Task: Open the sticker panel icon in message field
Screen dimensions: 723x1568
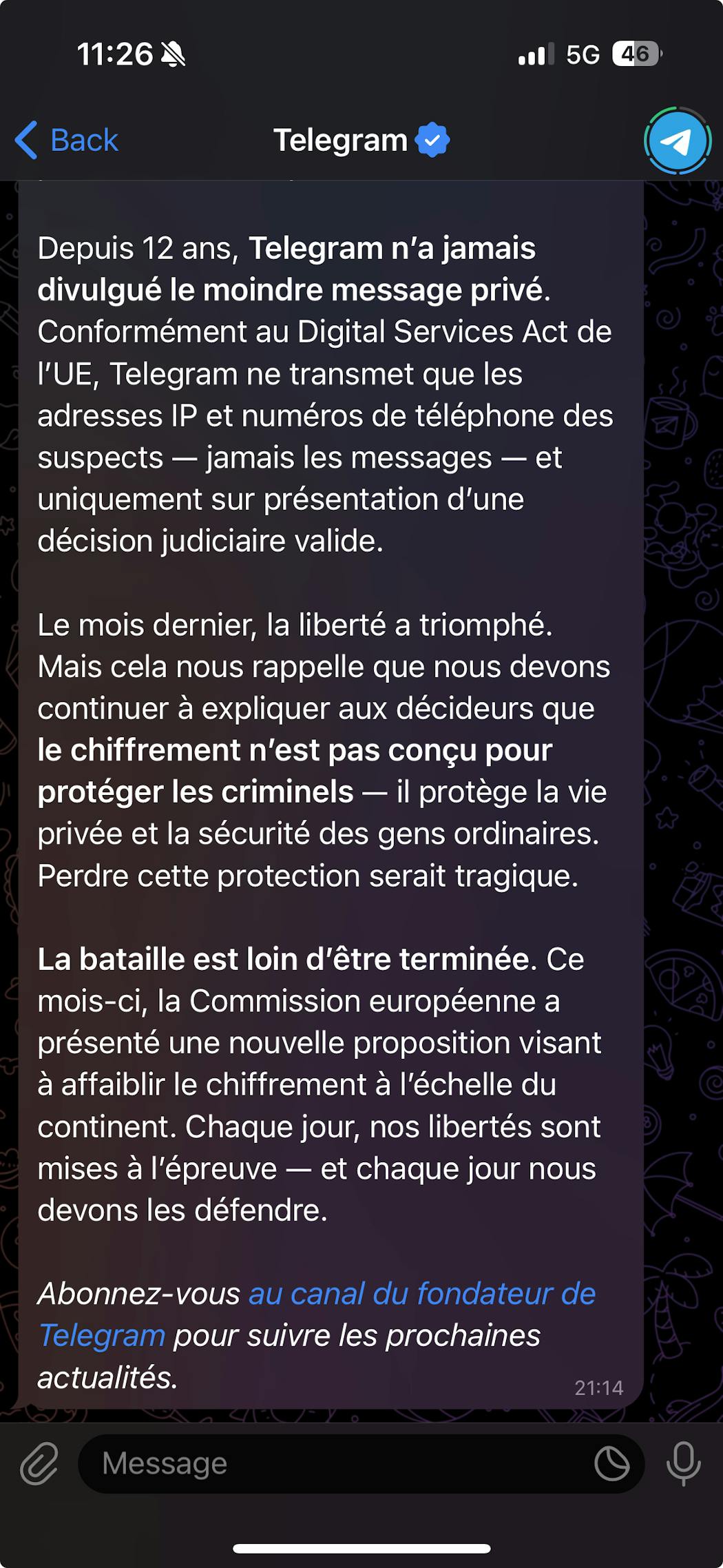Action: 611,1463
